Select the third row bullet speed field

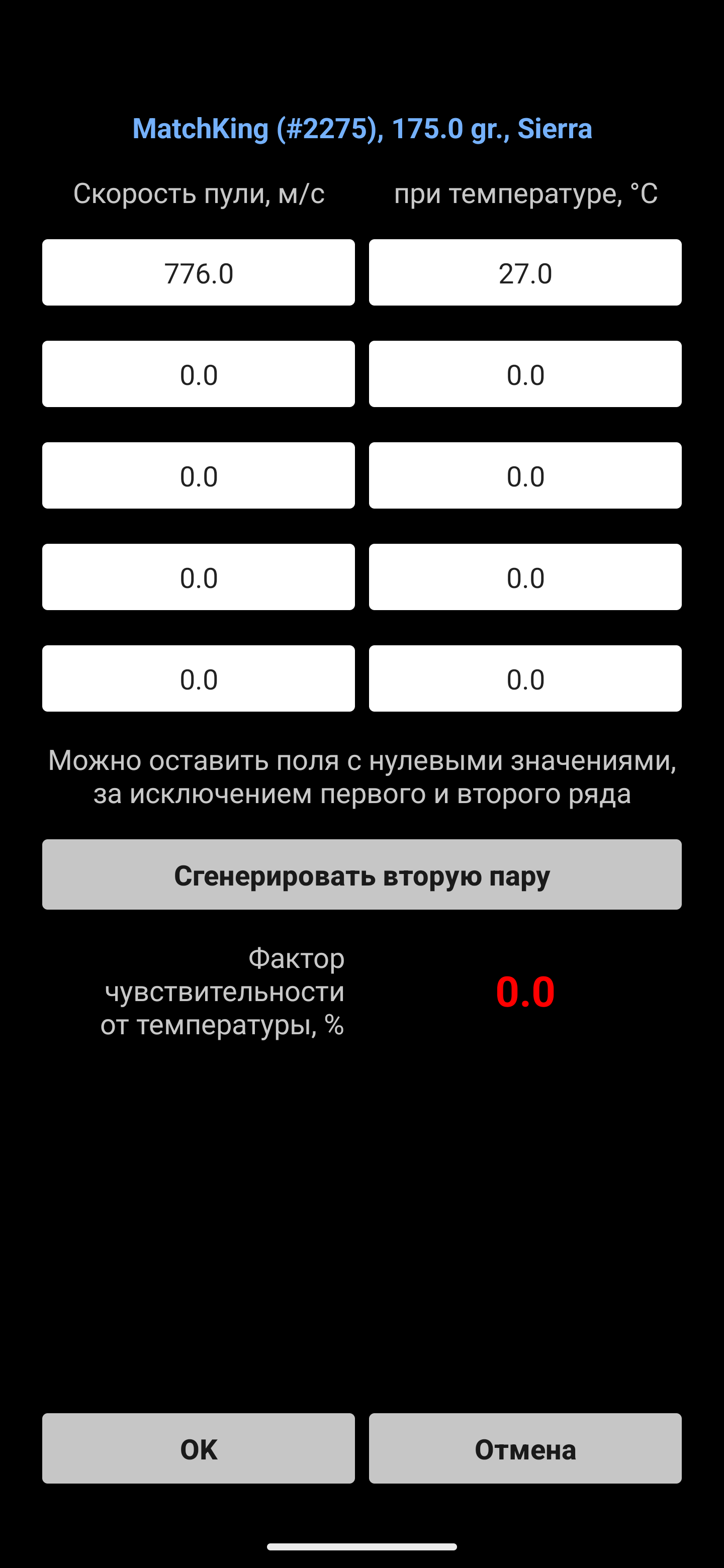(199, 475)
